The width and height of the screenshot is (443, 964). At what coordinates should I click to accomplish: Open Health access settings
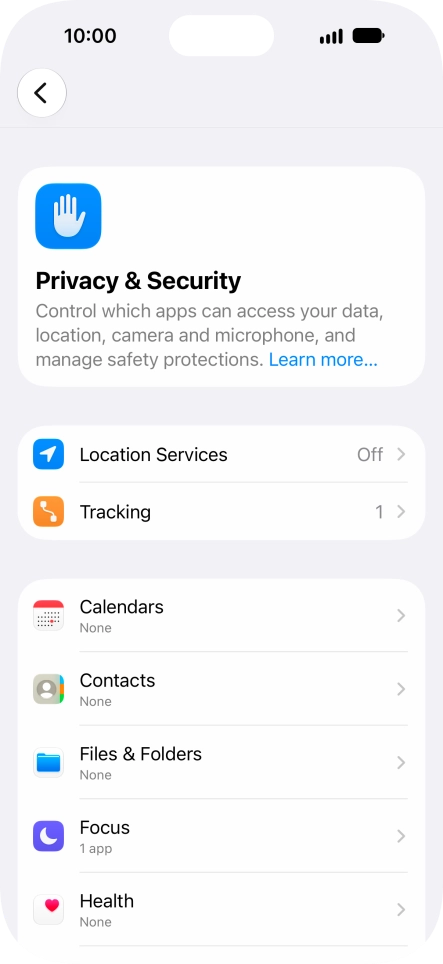click(x=221, y=909)
